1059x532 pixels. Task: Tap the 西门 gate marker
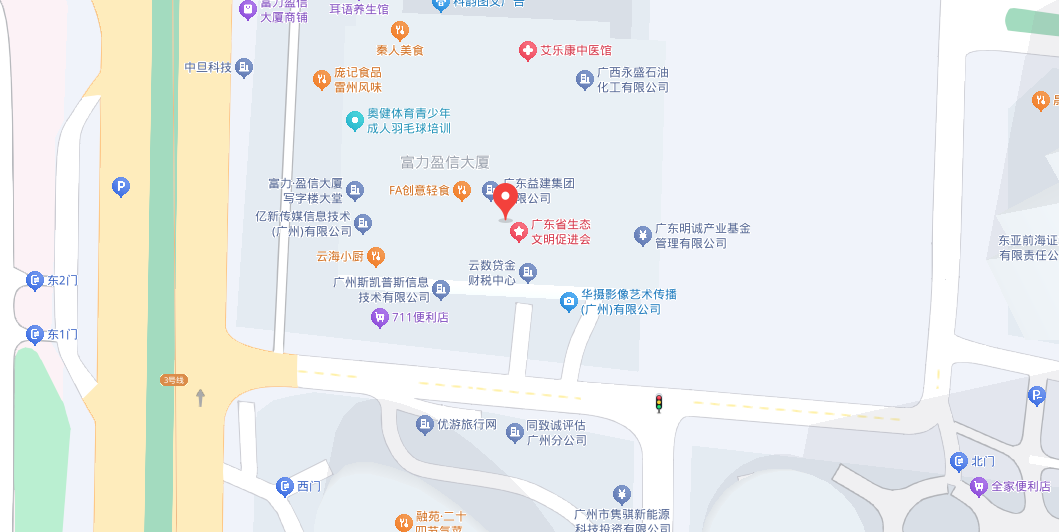[x=284, y=487]
